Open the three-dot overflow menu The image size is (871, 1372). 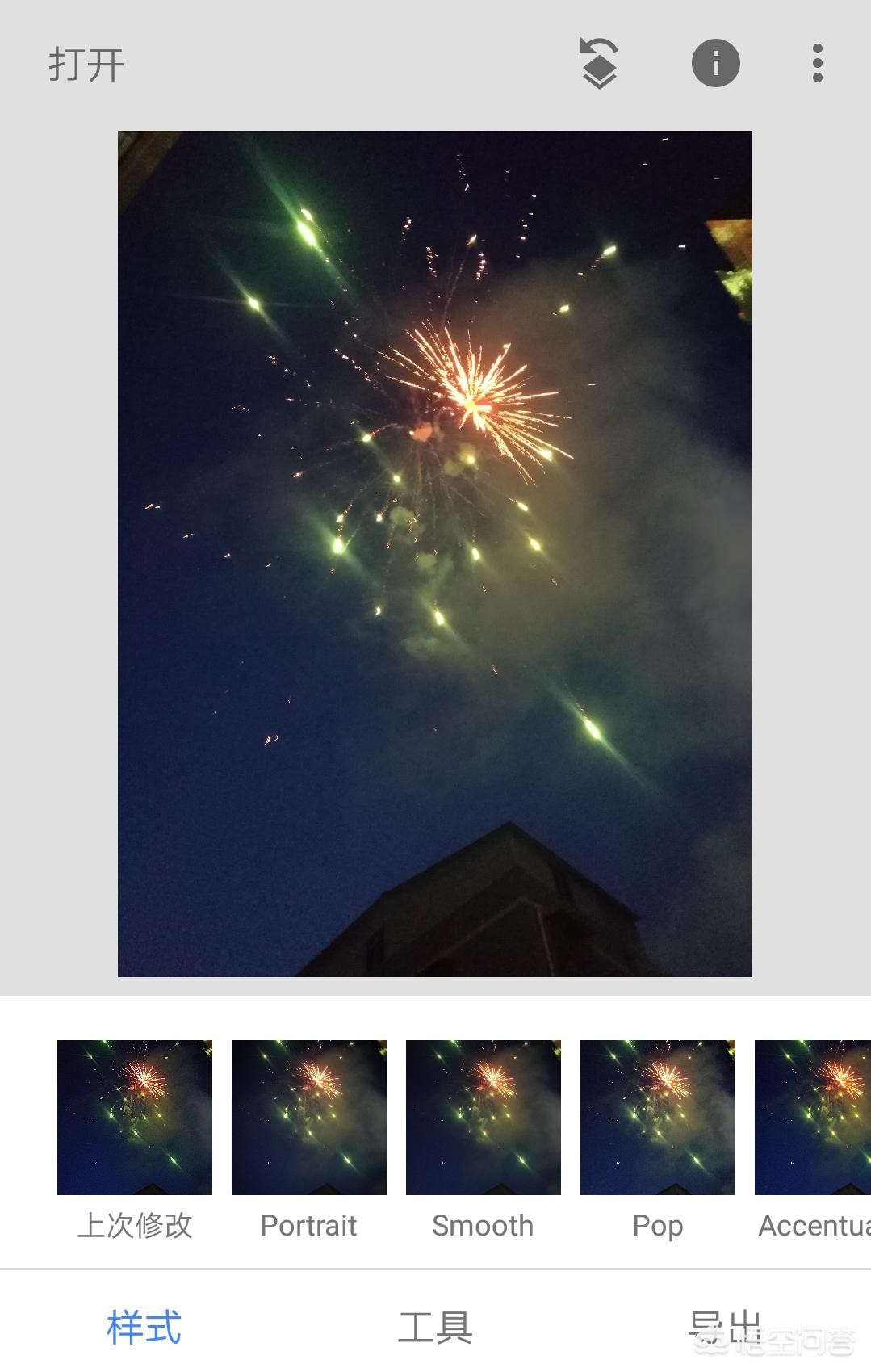point(817,63)
